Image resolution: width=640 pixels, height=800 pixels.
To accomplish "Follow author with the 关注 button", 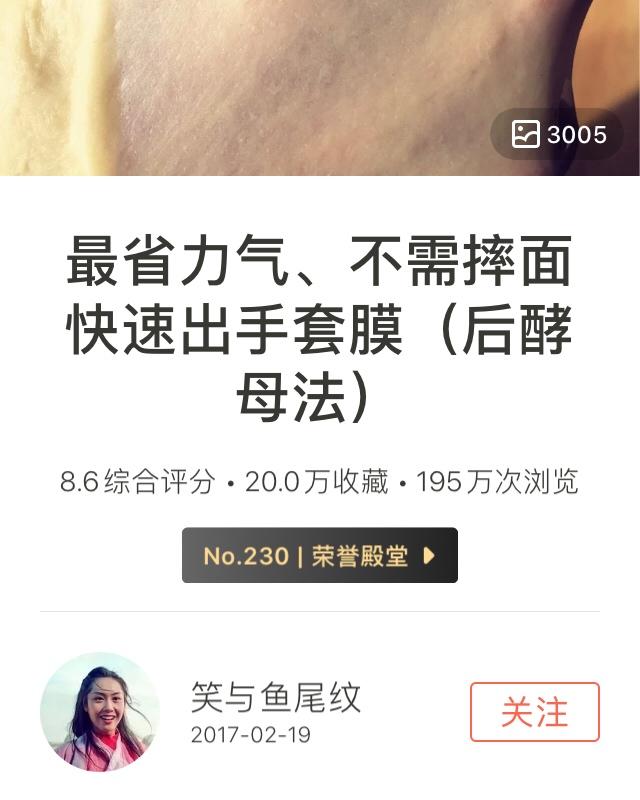I will [534, 712].
